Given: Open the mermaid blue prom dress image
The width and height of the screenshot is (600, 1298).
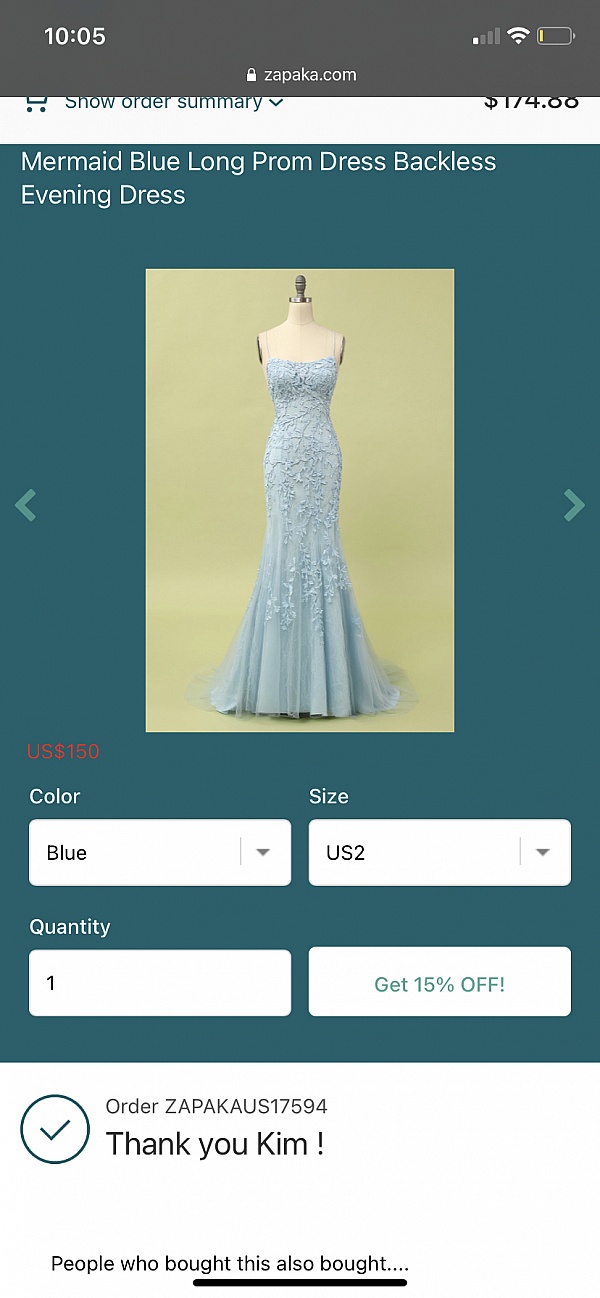Looking at the screenshot, I should [300, 500].
